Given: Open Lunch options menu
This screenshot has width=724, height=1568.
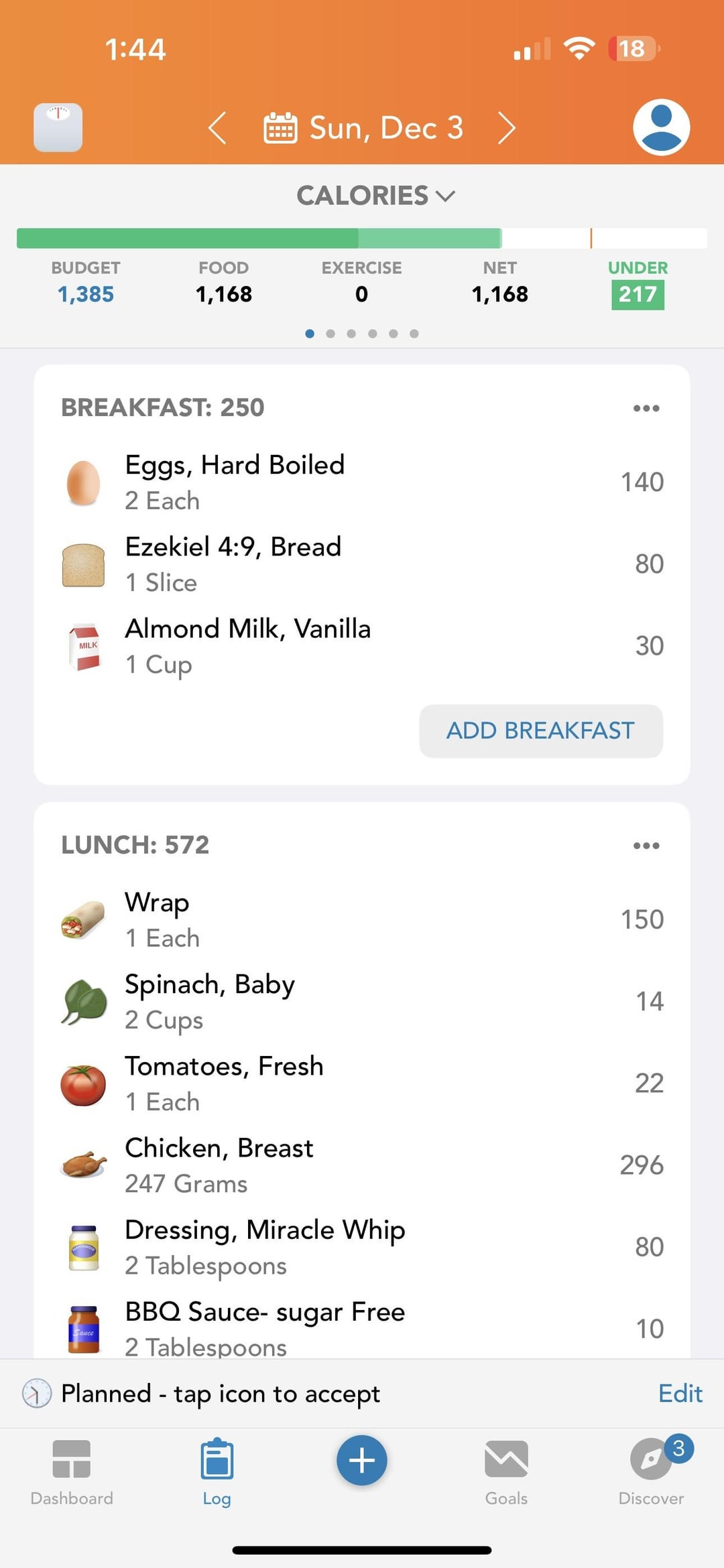Looking at the screenshot, I should click(x=646, y=846).
